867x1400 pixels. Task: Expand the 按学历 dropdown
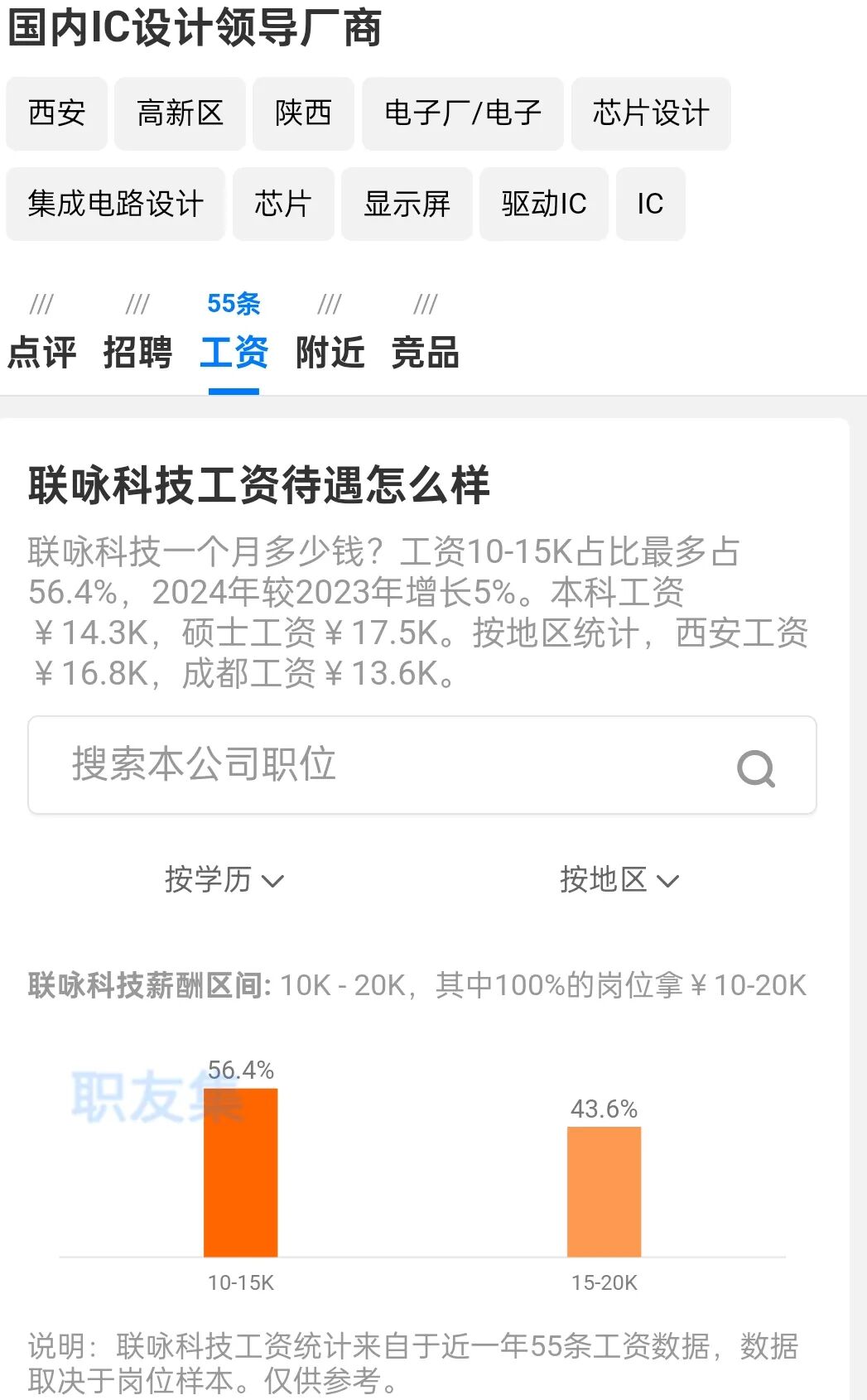[x=224, y=879]
